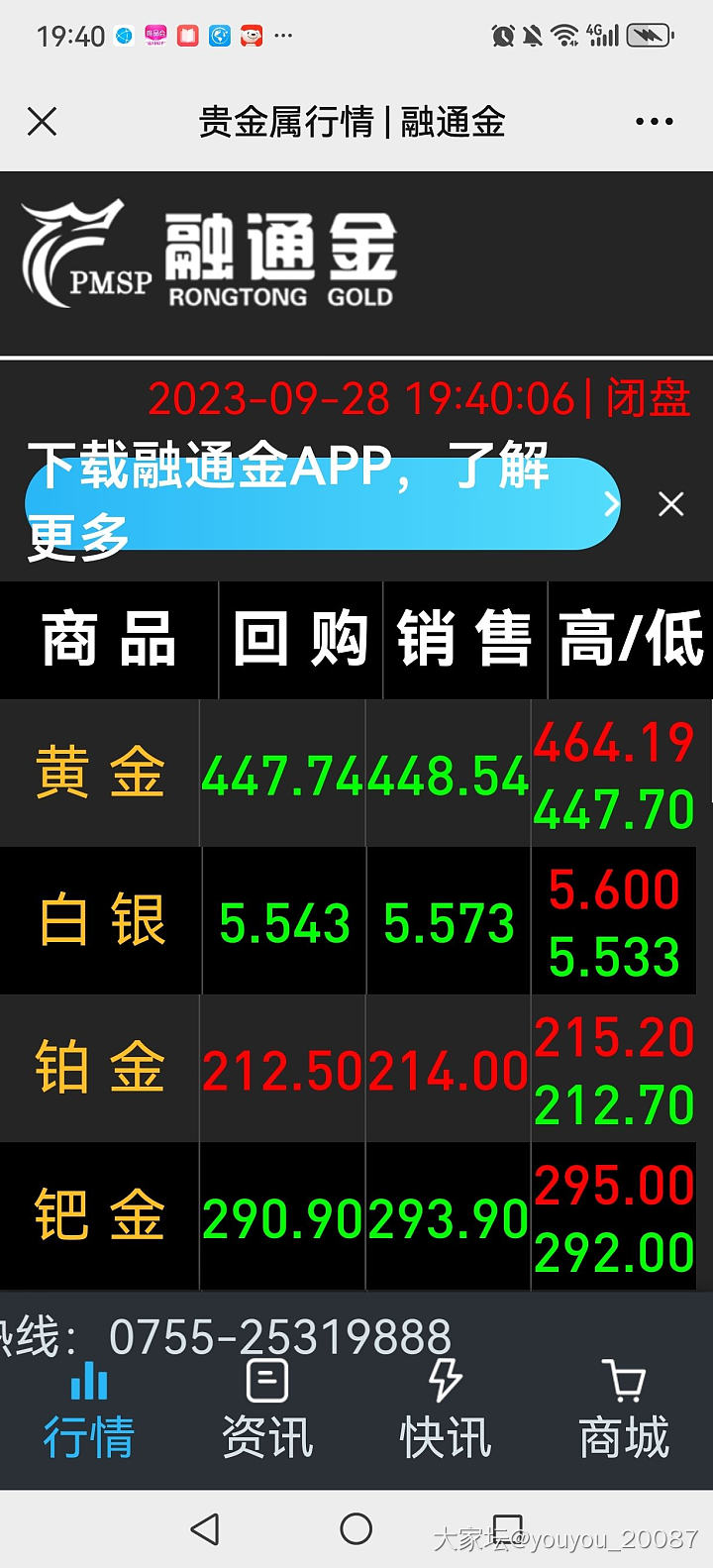The height and width of the screenshot is (1568, 713).
Task: Tap the system back button
Action: [205, 1529]
